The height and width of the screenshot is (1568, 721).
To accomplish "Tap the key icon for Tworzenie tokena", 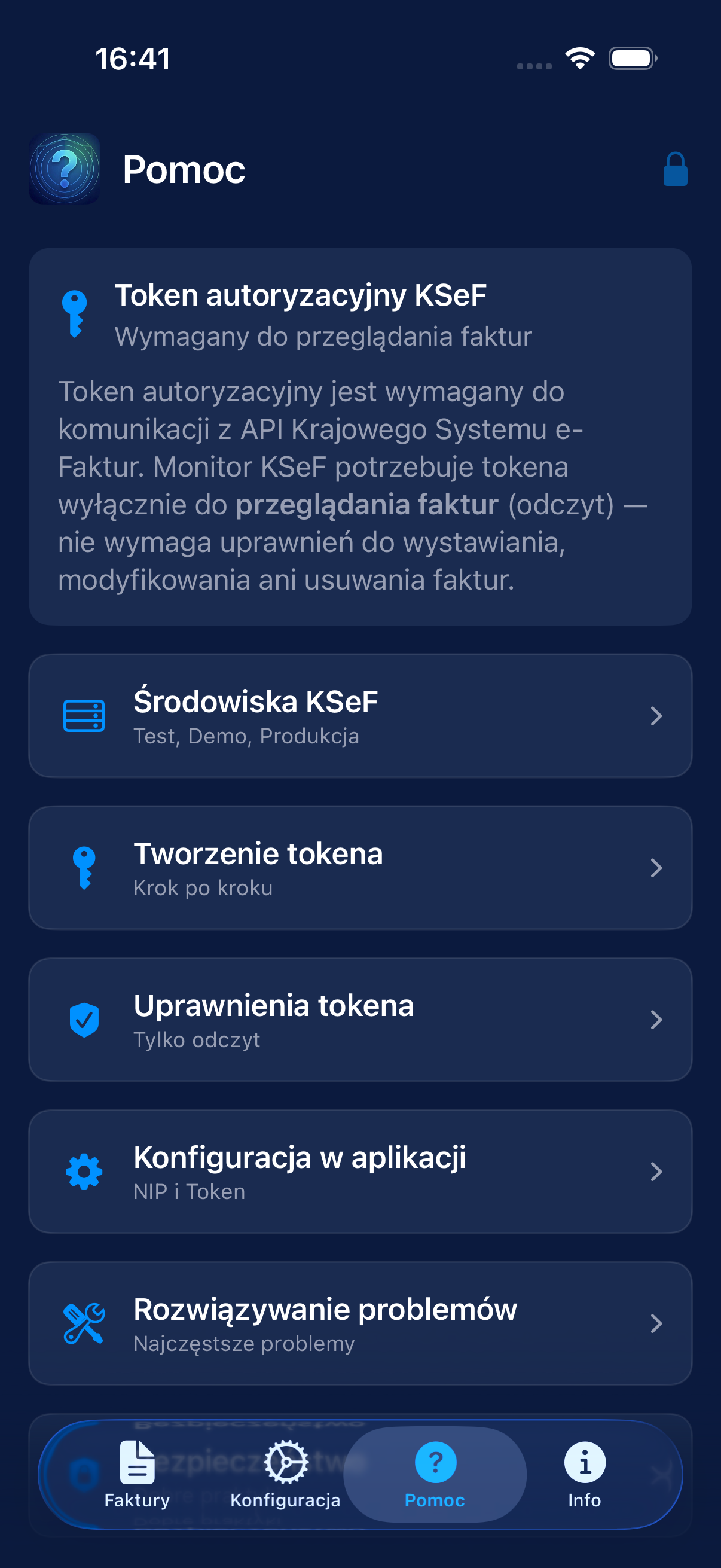I will [x=84, y=868].
